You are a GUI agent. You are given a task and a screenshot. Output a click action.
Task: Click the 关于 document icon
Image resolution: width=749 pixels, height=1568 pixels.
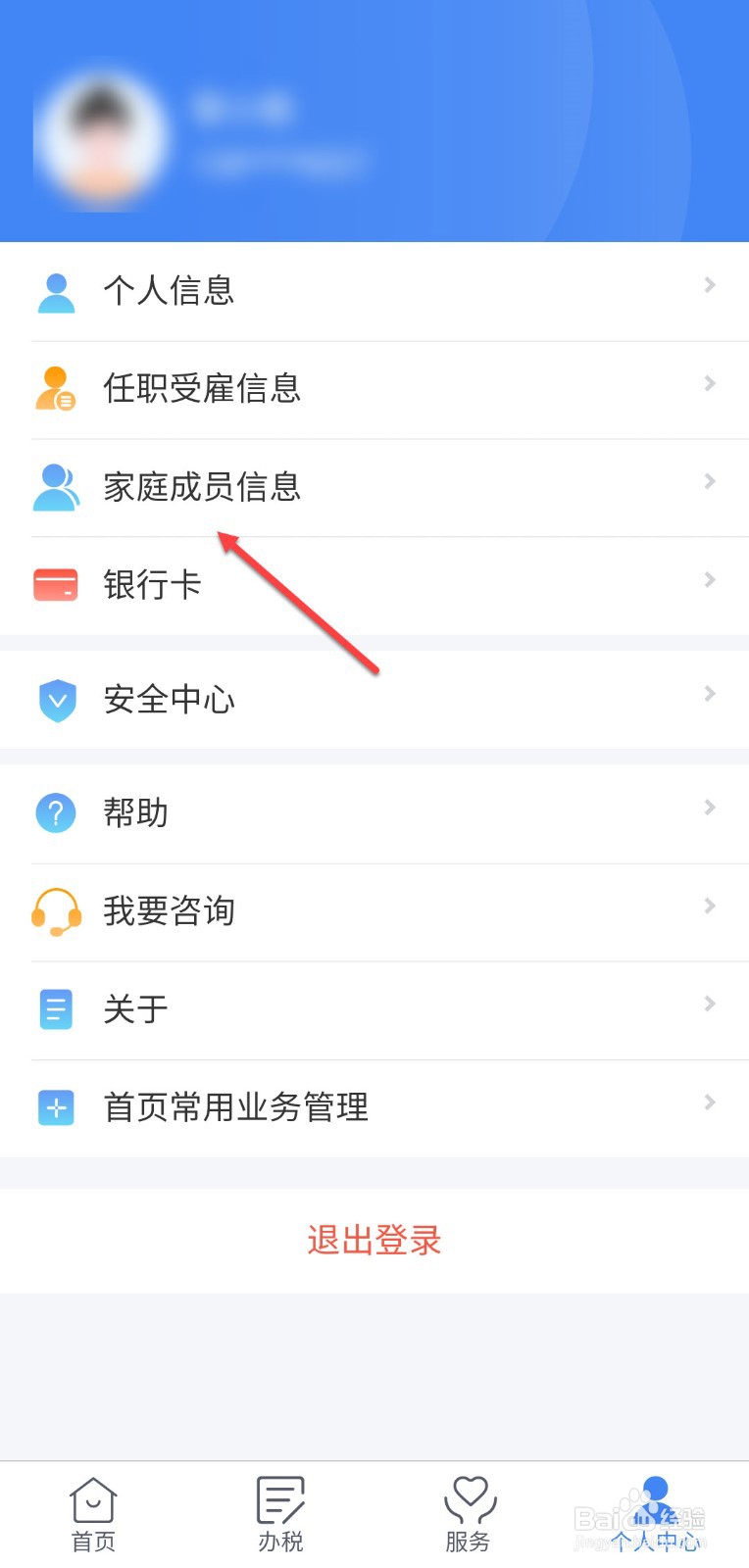(56, 1009)
